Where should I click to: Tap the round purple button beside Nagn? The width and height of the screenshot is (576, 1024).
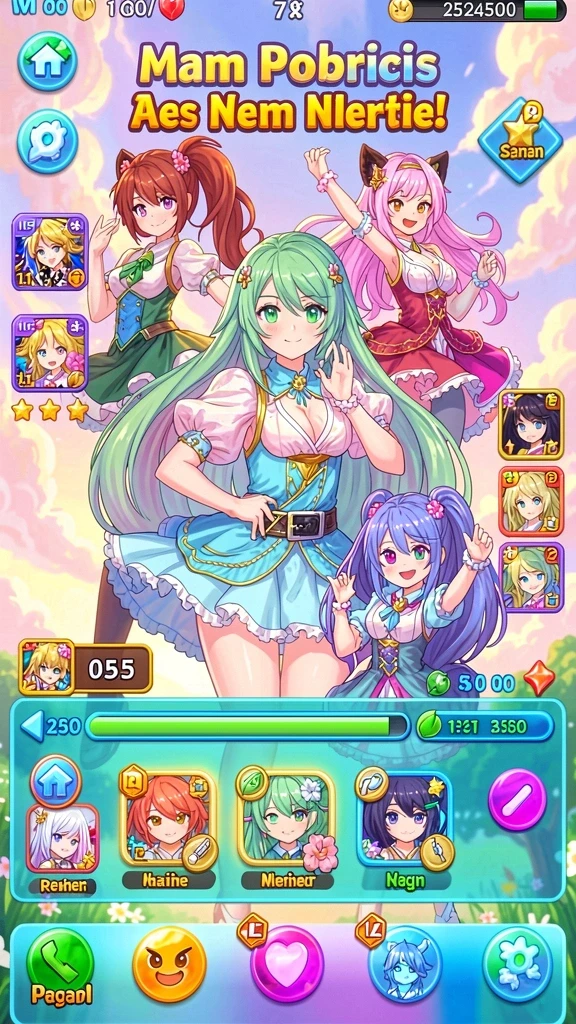[x=517, y=799]
